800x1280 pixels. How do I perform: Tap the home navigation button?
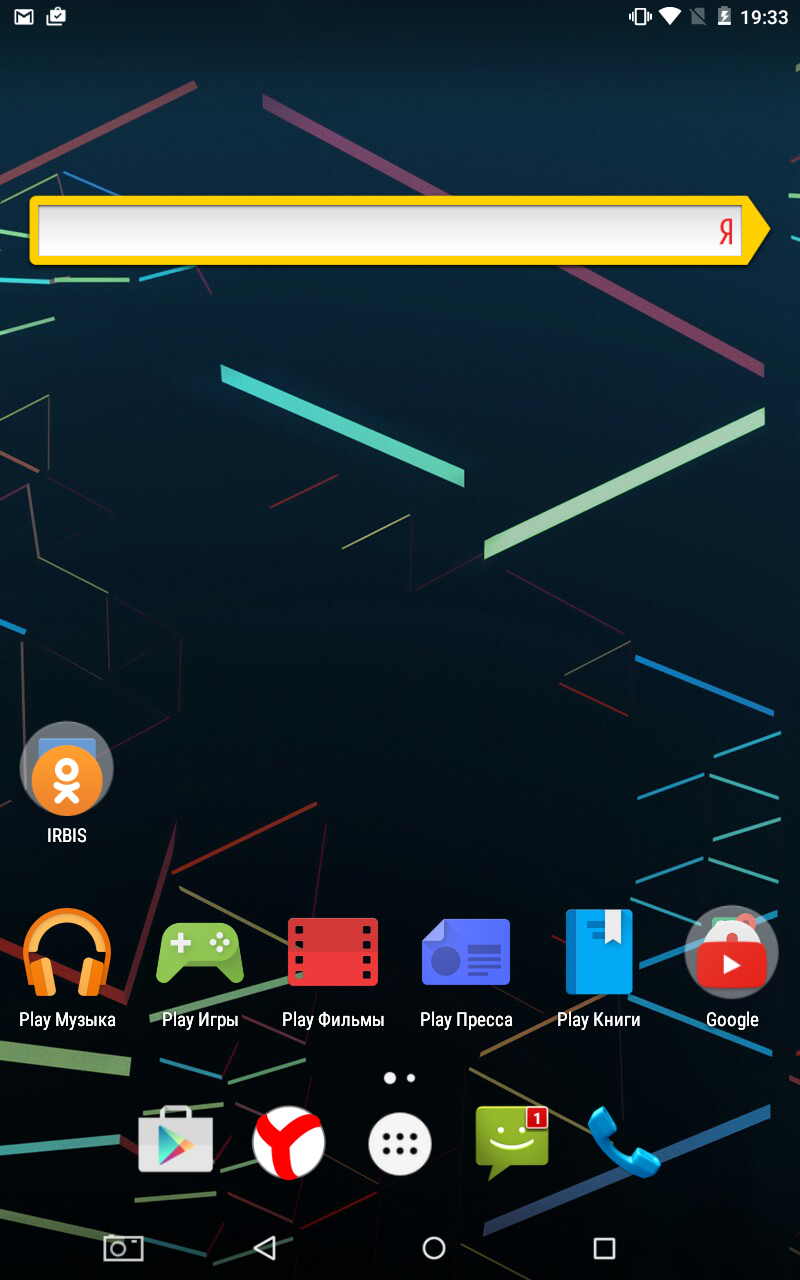[x=434, y=1248]
